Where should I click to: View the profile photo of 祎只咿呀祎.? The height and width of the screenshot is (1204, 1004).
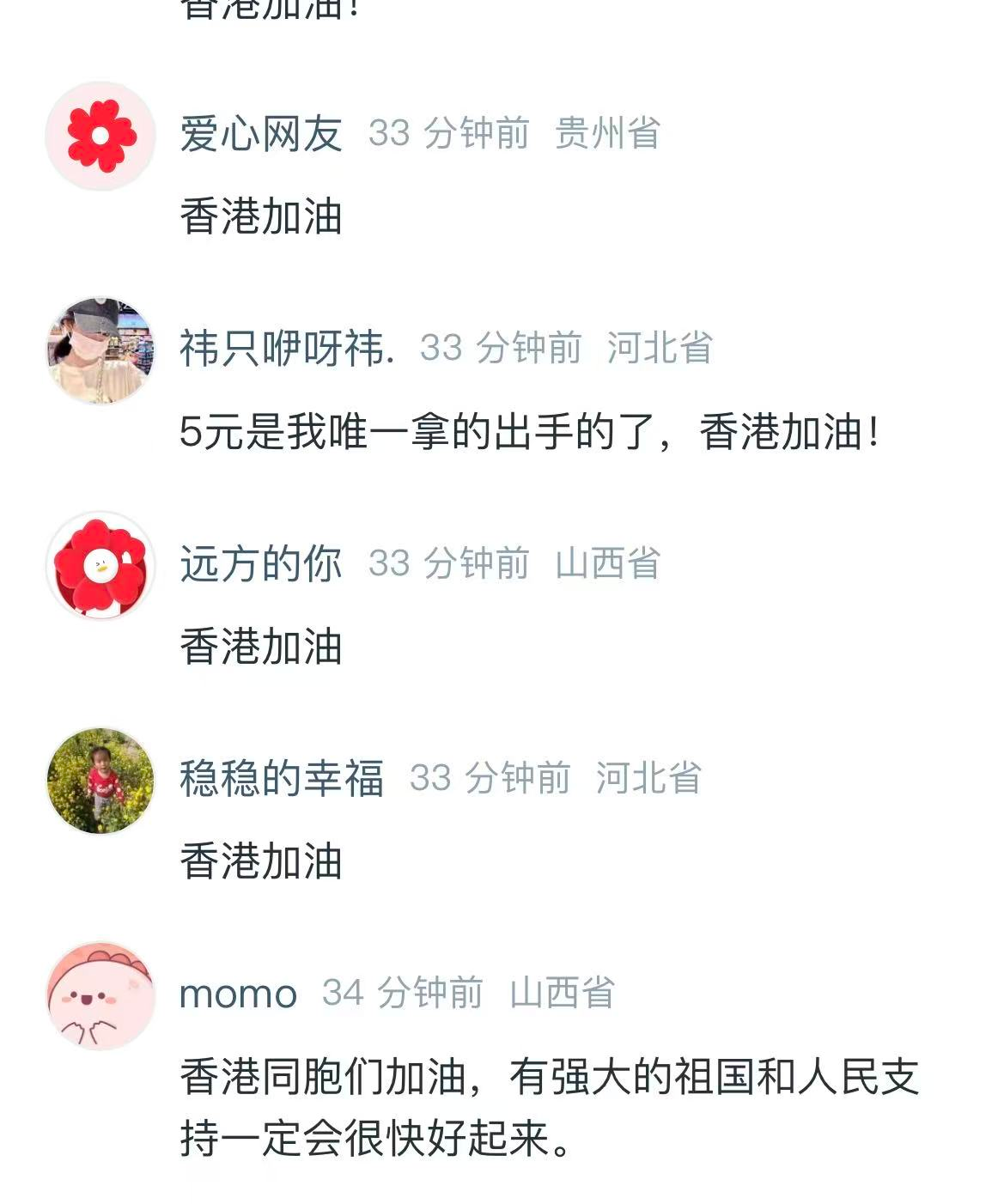100,350
